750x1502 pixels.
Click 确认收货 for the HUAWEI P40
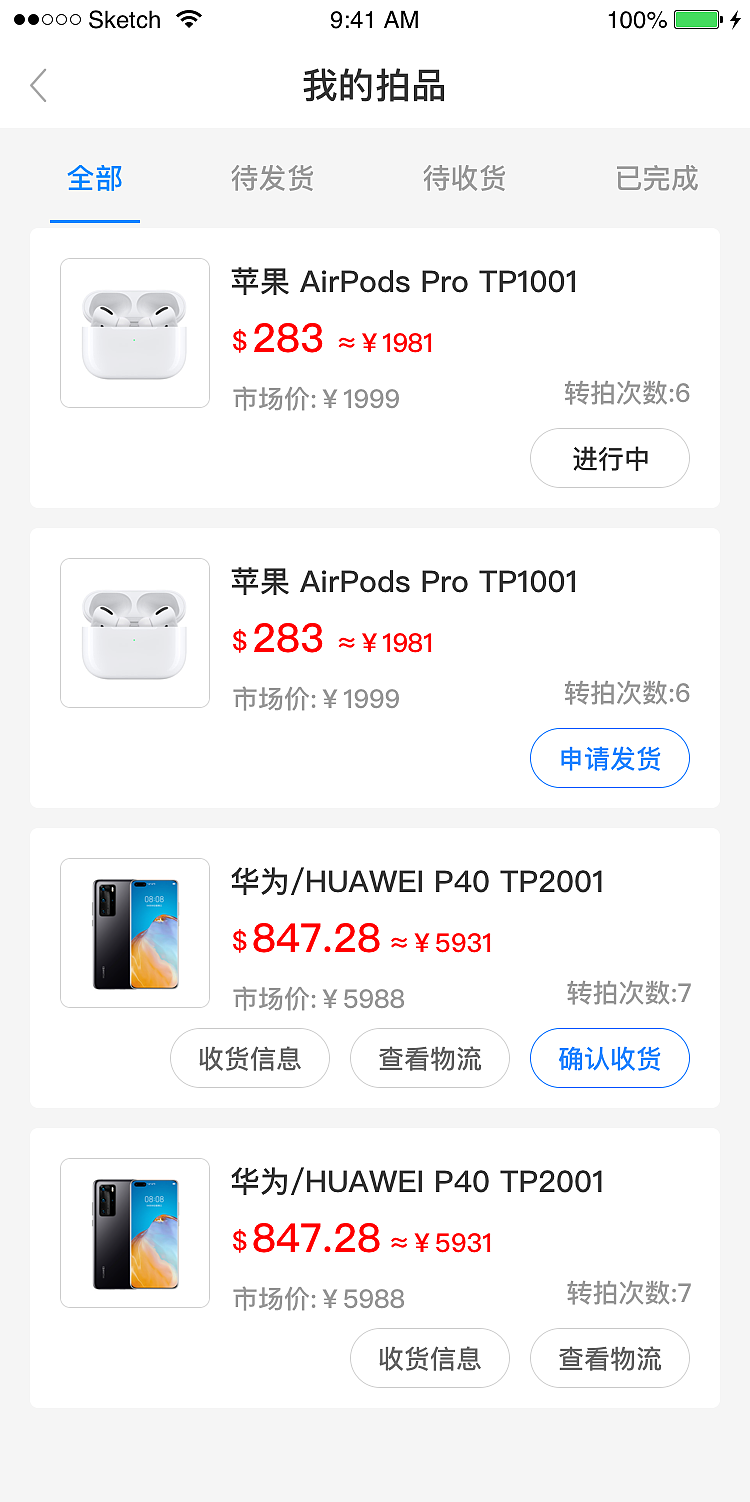(609, 1058)
